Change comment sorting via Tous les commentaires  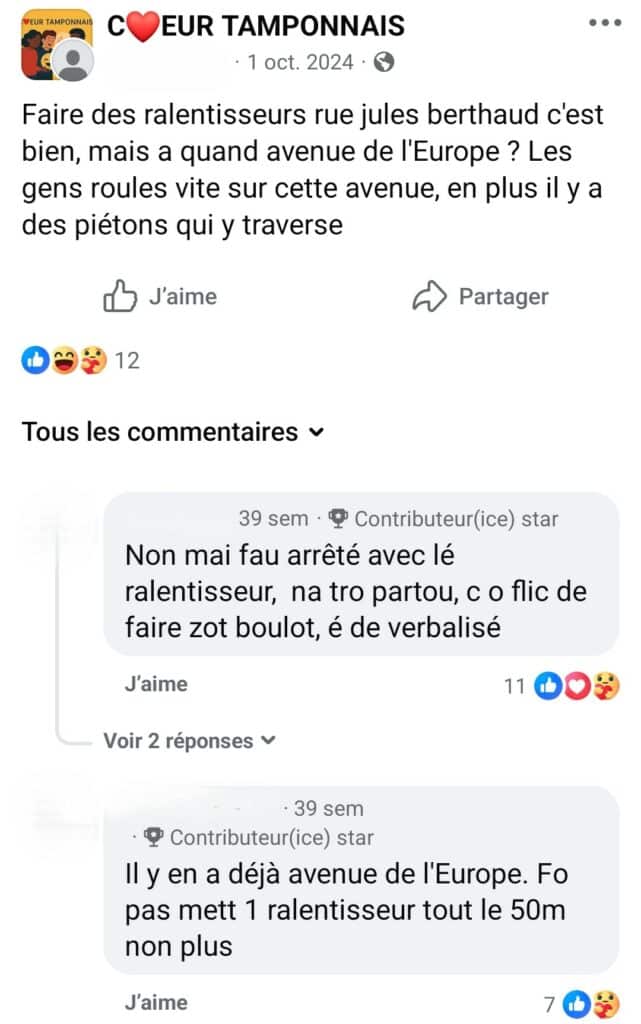(173, 432)
